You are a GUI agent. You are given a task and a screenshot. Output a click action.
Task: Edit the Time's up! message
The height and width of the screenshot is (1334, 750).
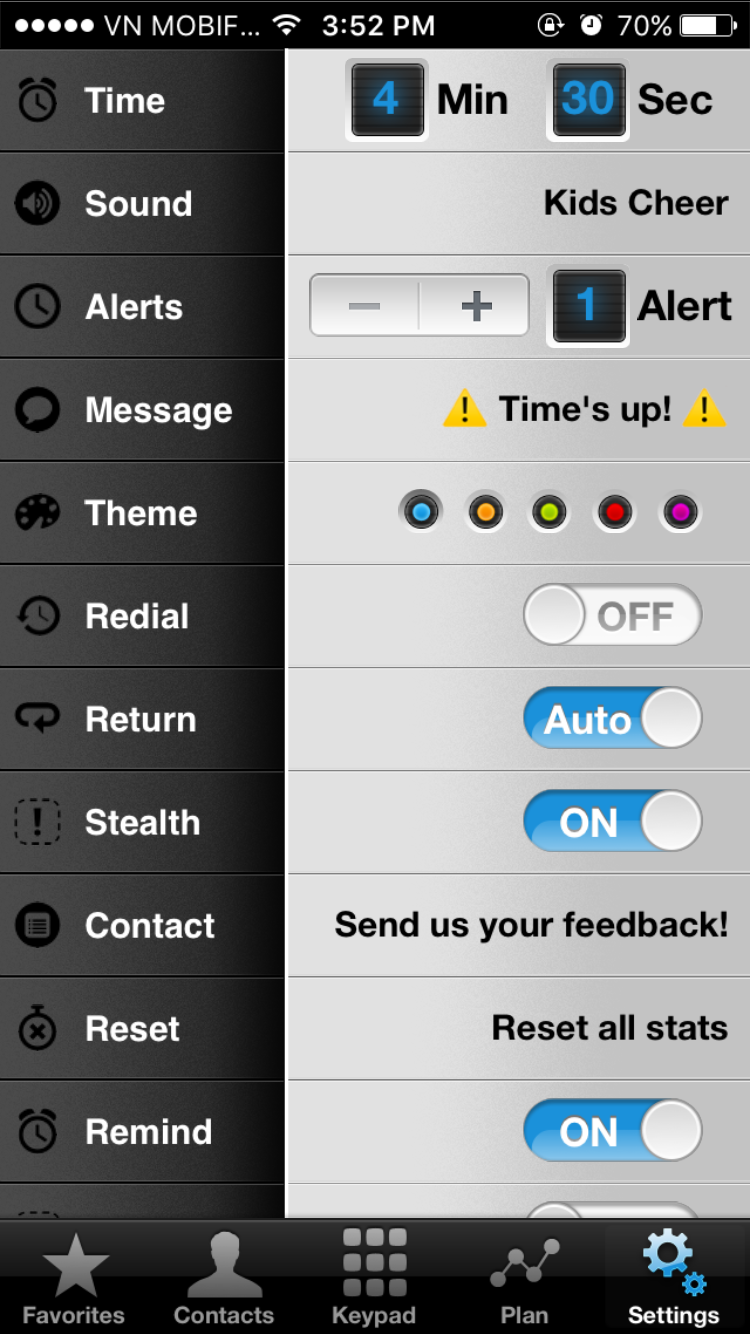(x=585, y=409)
